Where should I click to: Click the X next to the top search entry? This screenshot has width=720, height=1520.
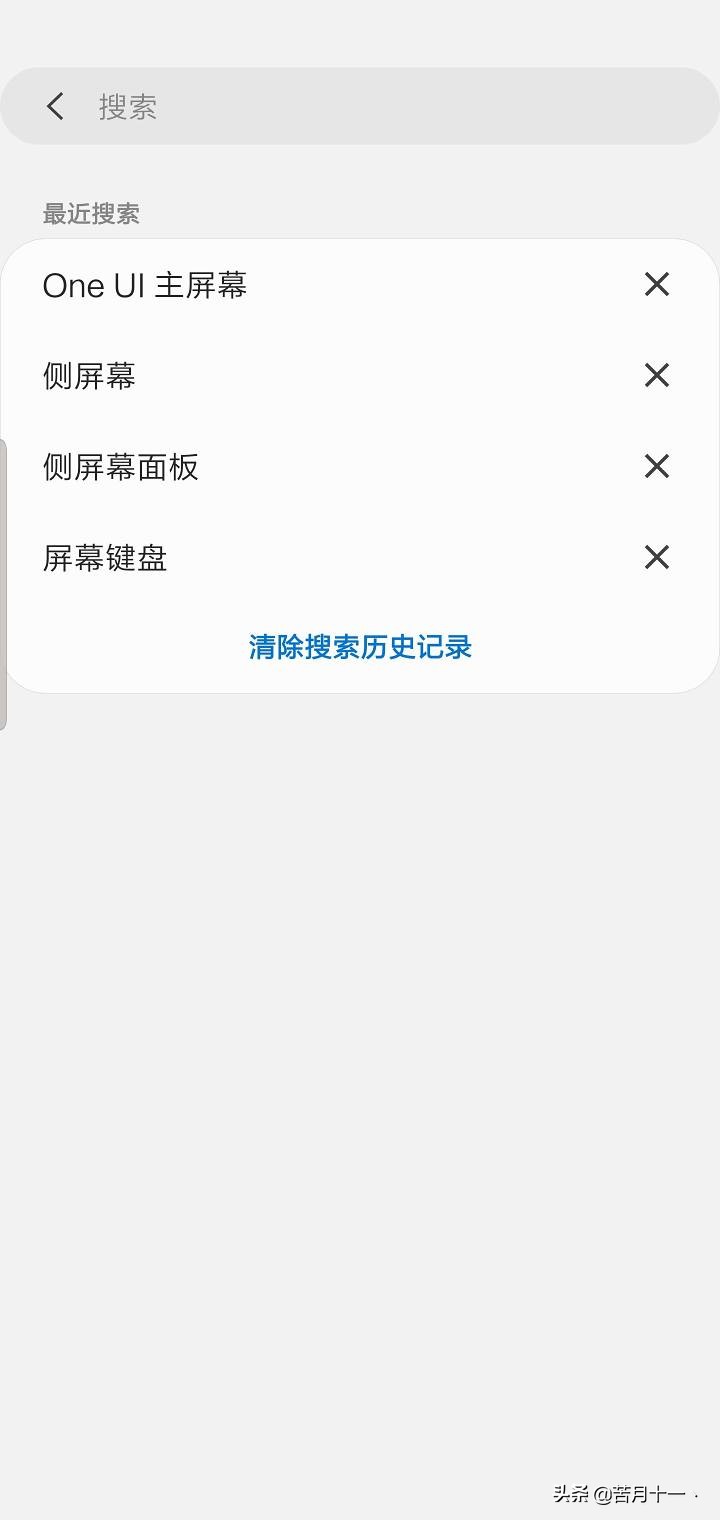click(x=656, y=285)
